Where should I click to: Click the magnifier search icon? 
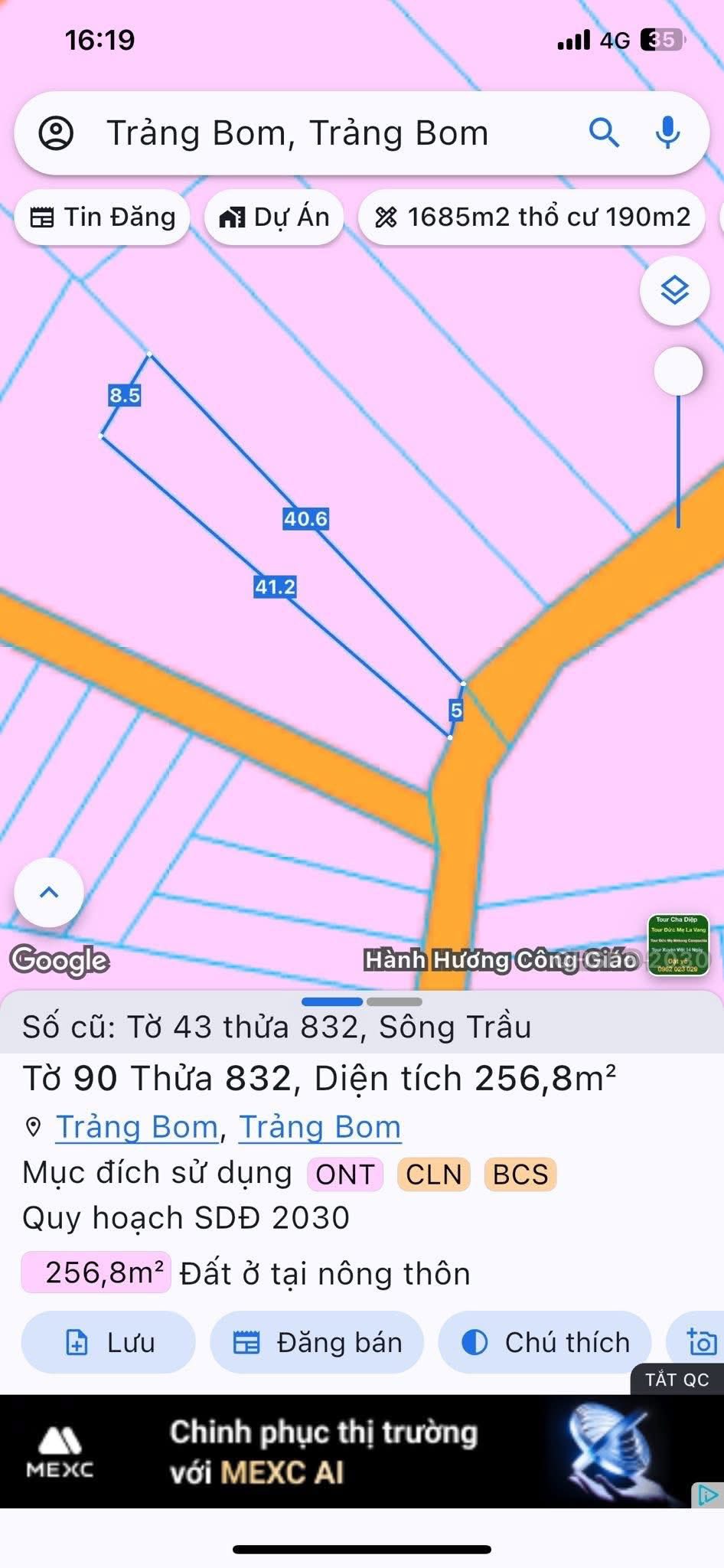point(605,132)
